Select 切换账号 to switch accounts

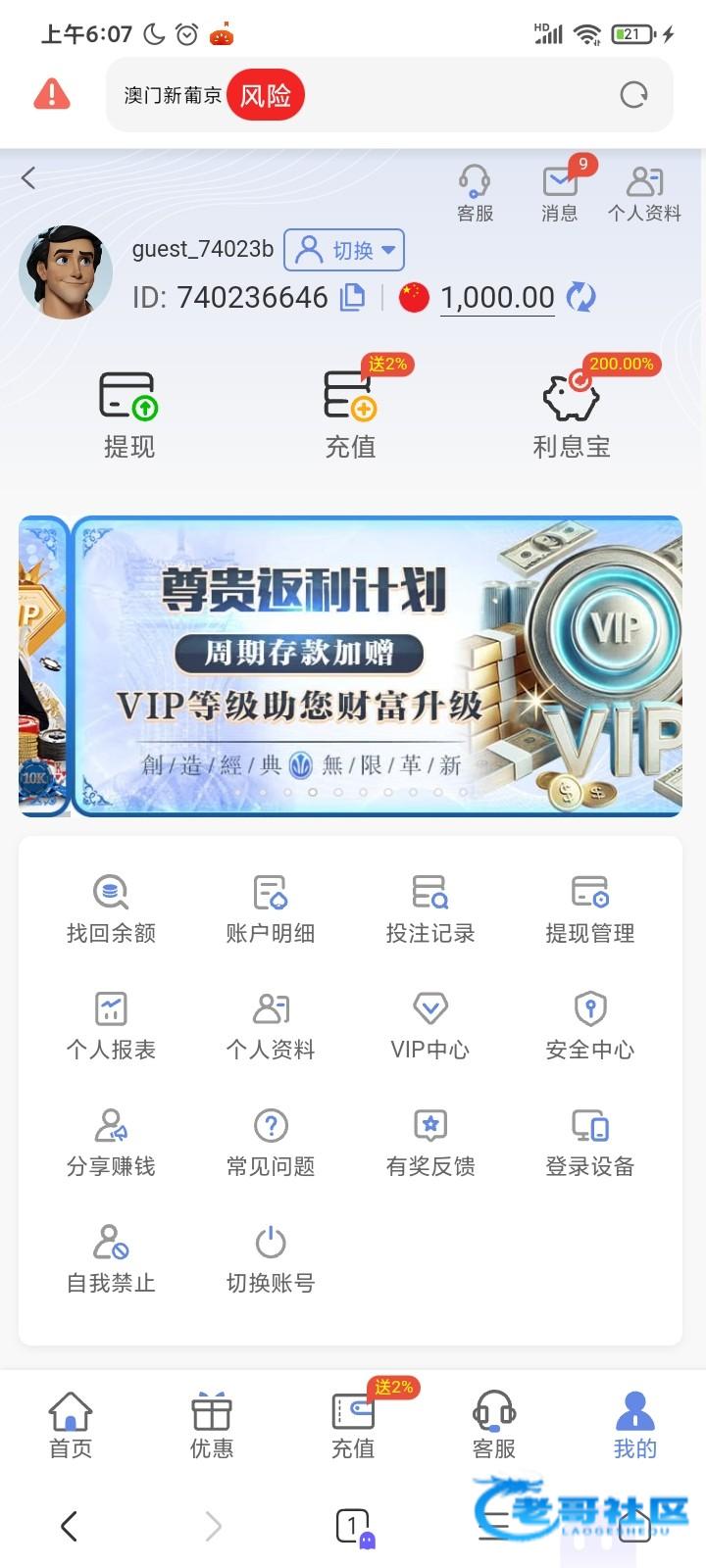271,1259
